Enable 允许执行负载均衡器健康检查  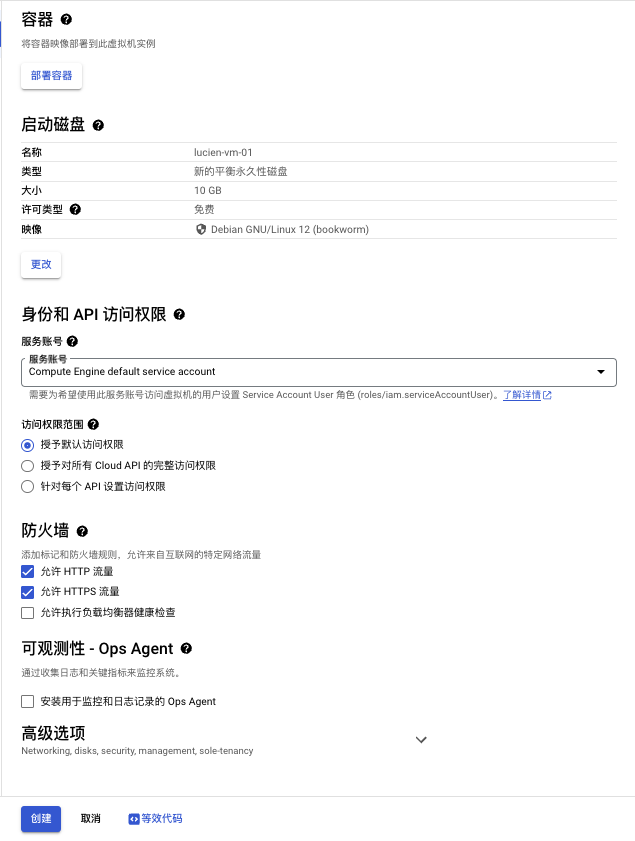(28, 612)
